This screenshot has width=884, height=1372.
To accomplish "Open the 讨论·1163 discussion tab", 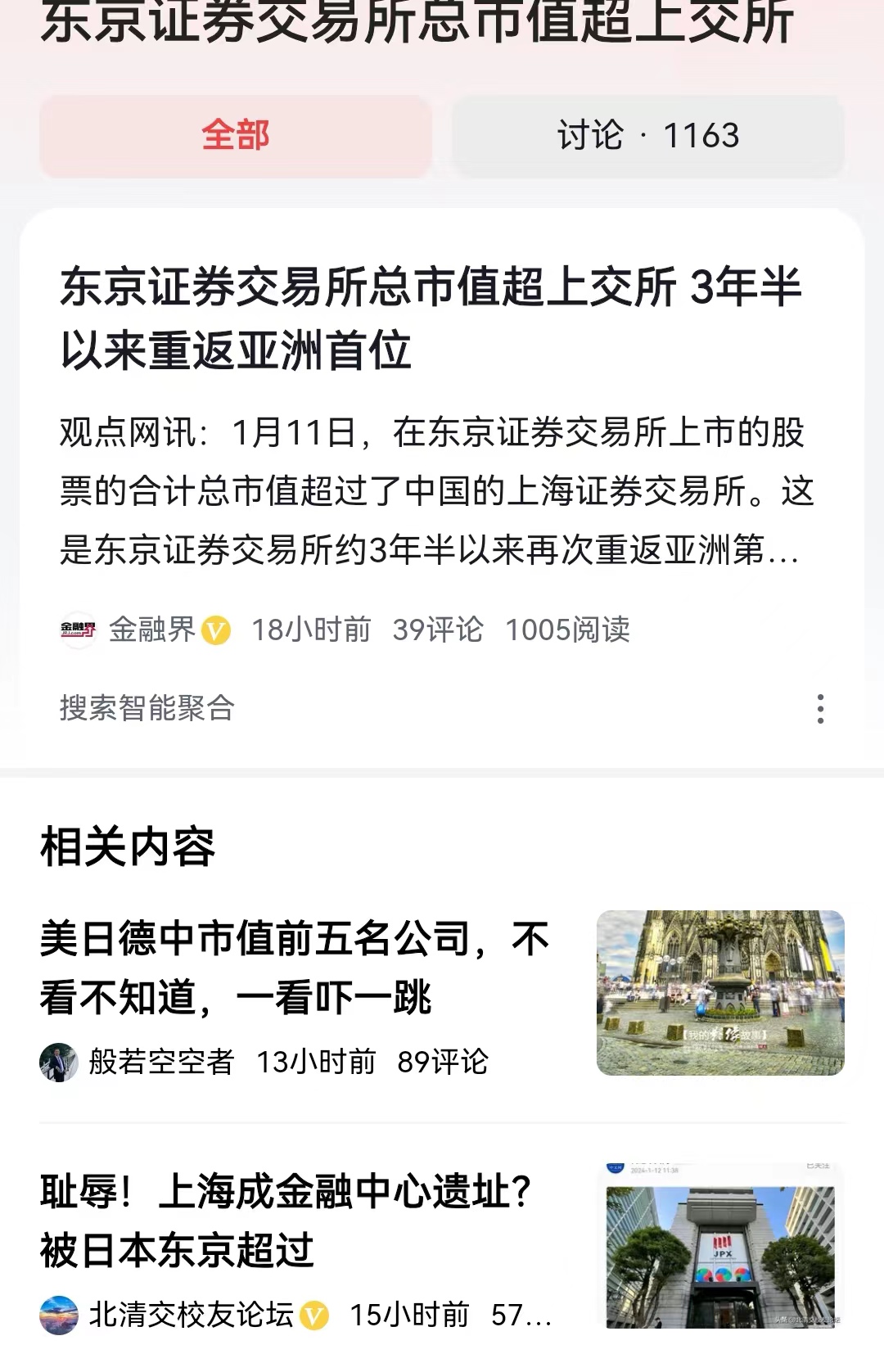I will pos(649,138).
